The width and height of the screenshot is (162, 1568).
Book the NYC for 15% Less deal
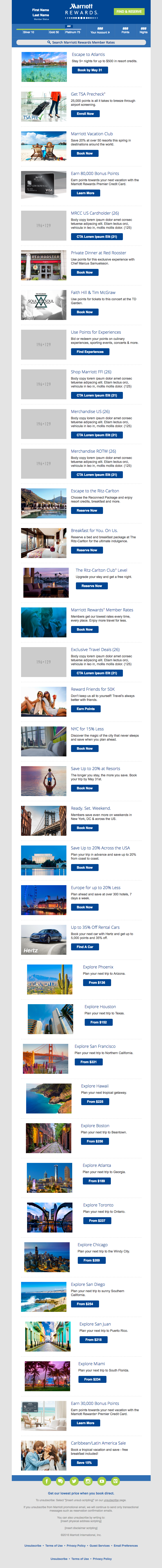coord(84,749)
